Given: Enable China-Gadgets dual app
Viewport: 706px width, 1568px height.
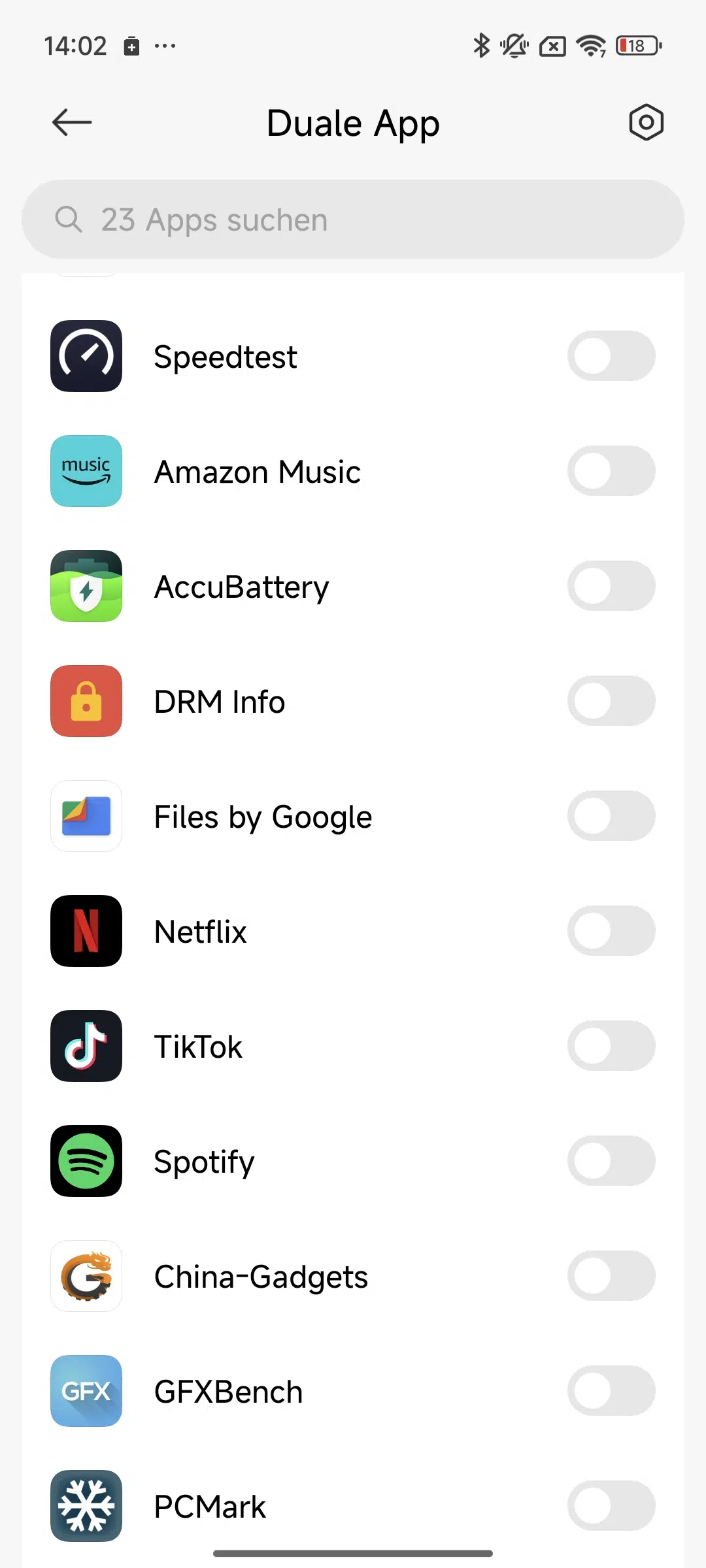Looking at the screenshot, I should (x=611, y=1276).
